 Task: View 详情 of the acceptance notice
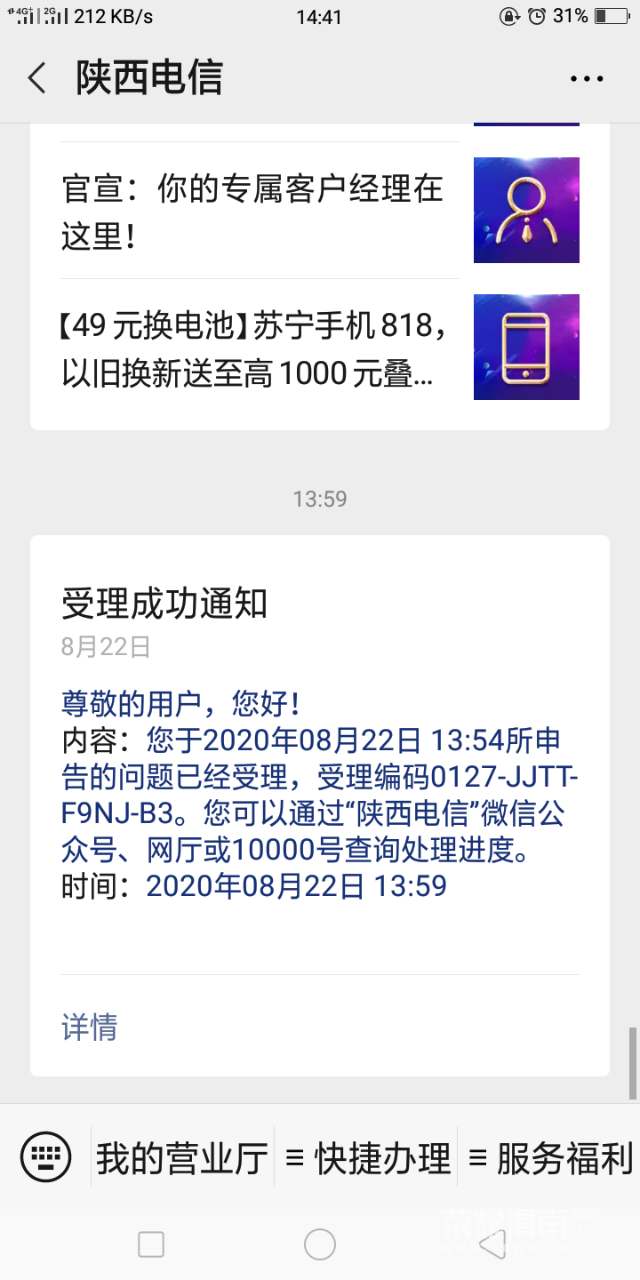90,1027
